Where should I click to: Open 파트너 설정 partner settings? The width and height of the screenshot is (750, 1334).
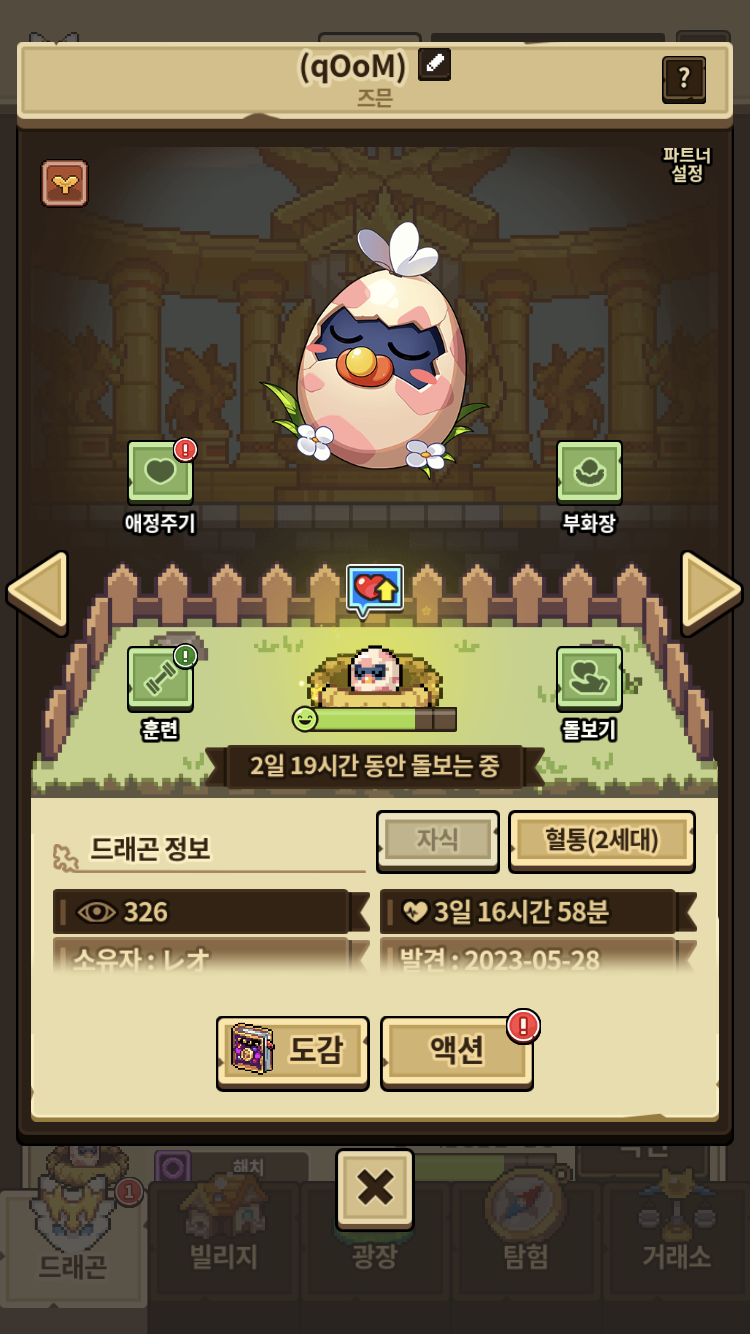687,165
